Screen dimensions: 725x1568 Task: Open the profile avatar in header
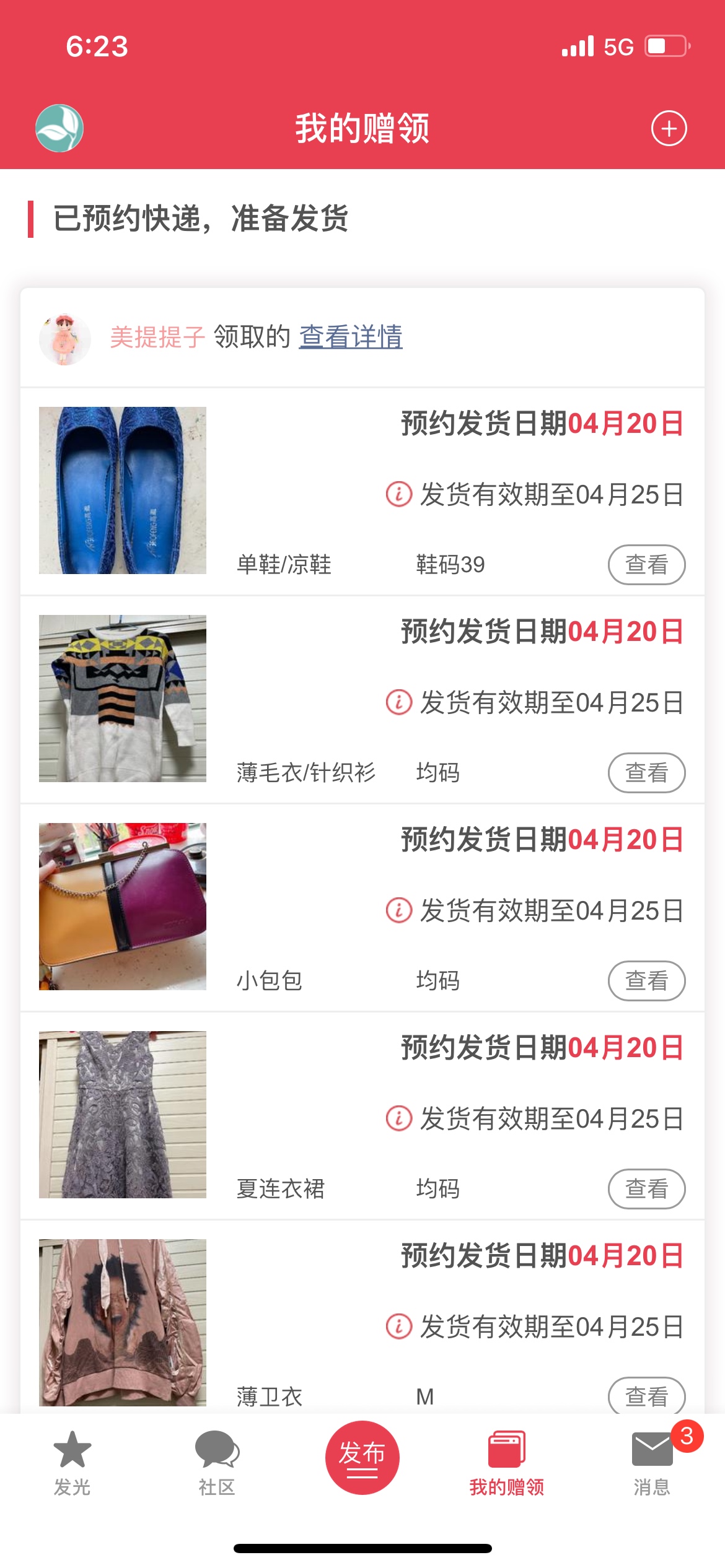59,128
